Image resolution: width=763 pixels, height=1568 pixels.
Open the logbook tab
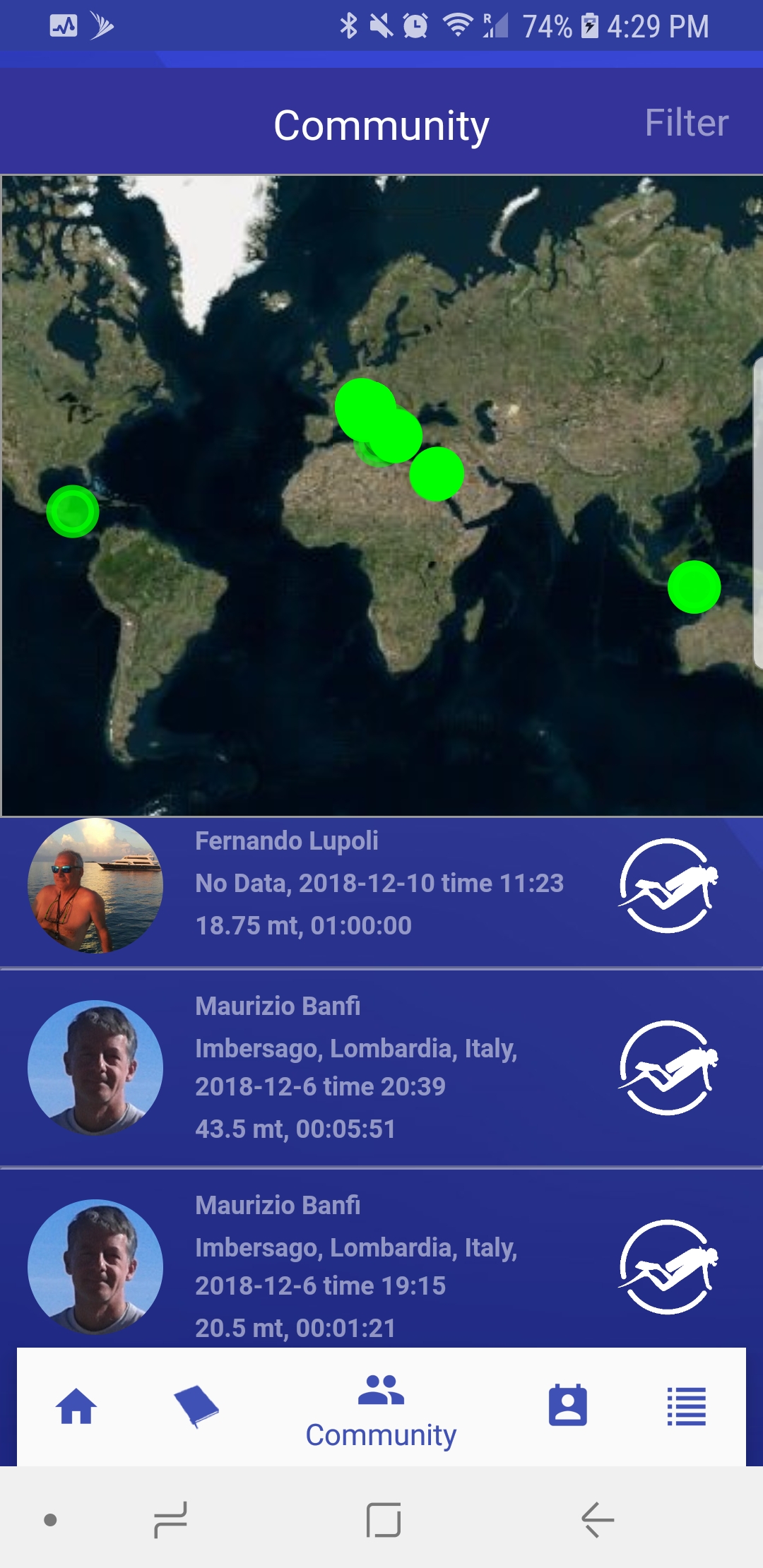click(196, 1406)
